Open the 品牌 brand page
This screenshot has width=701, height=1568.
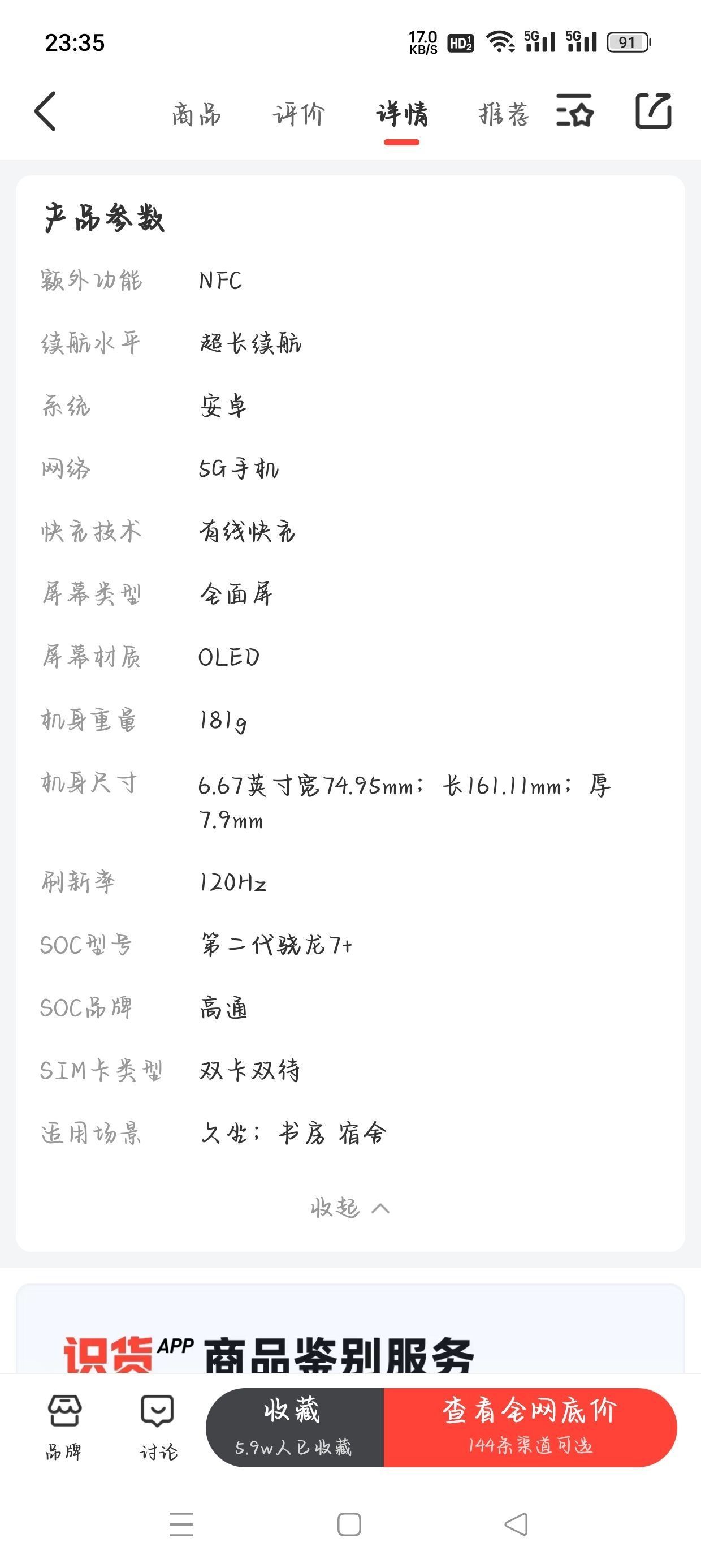click(64, 1427)
